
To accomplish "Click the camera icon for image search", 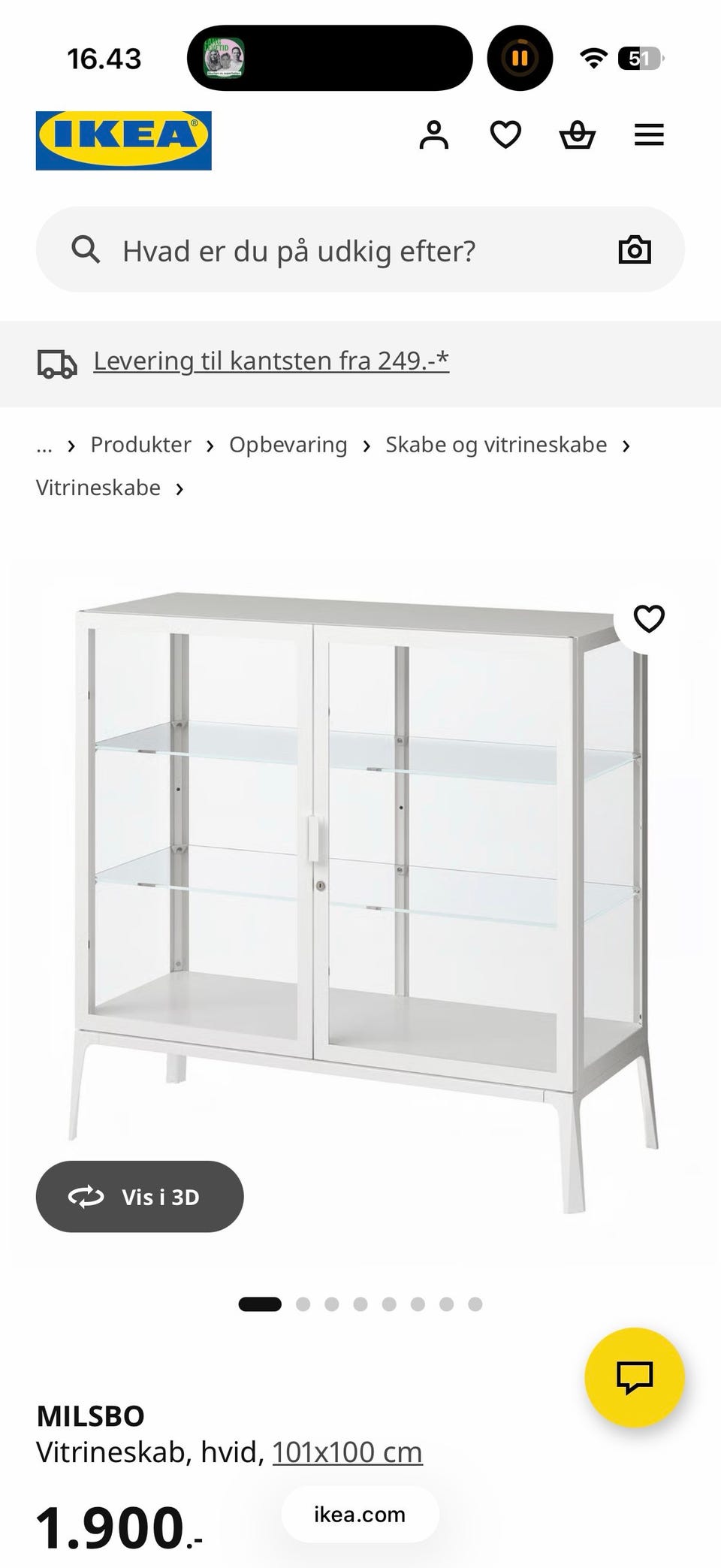I will 634,249.
